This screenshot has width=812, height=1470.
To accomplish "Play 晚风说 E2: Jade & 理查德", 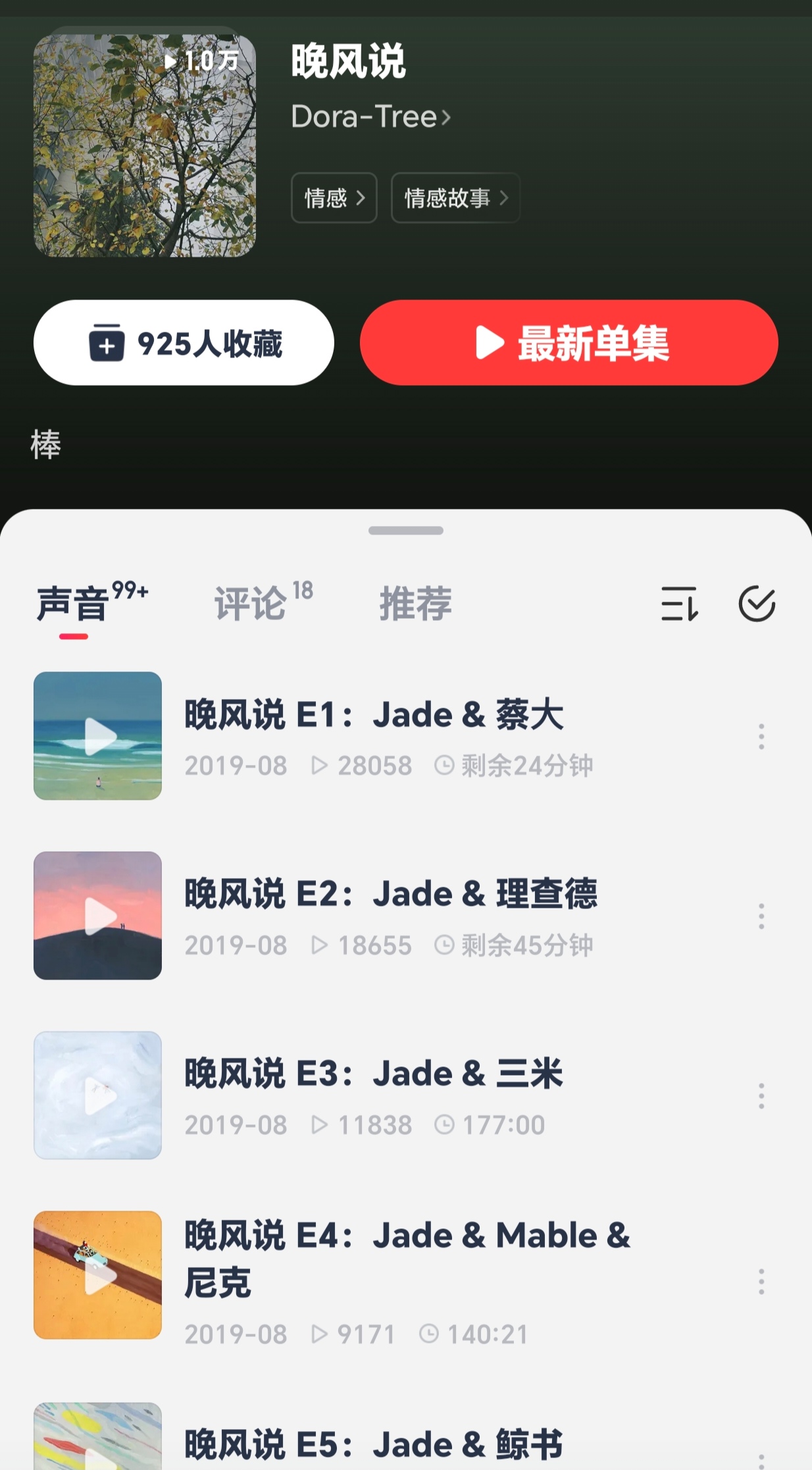I will pyautogui.click(x=98, y=916).
